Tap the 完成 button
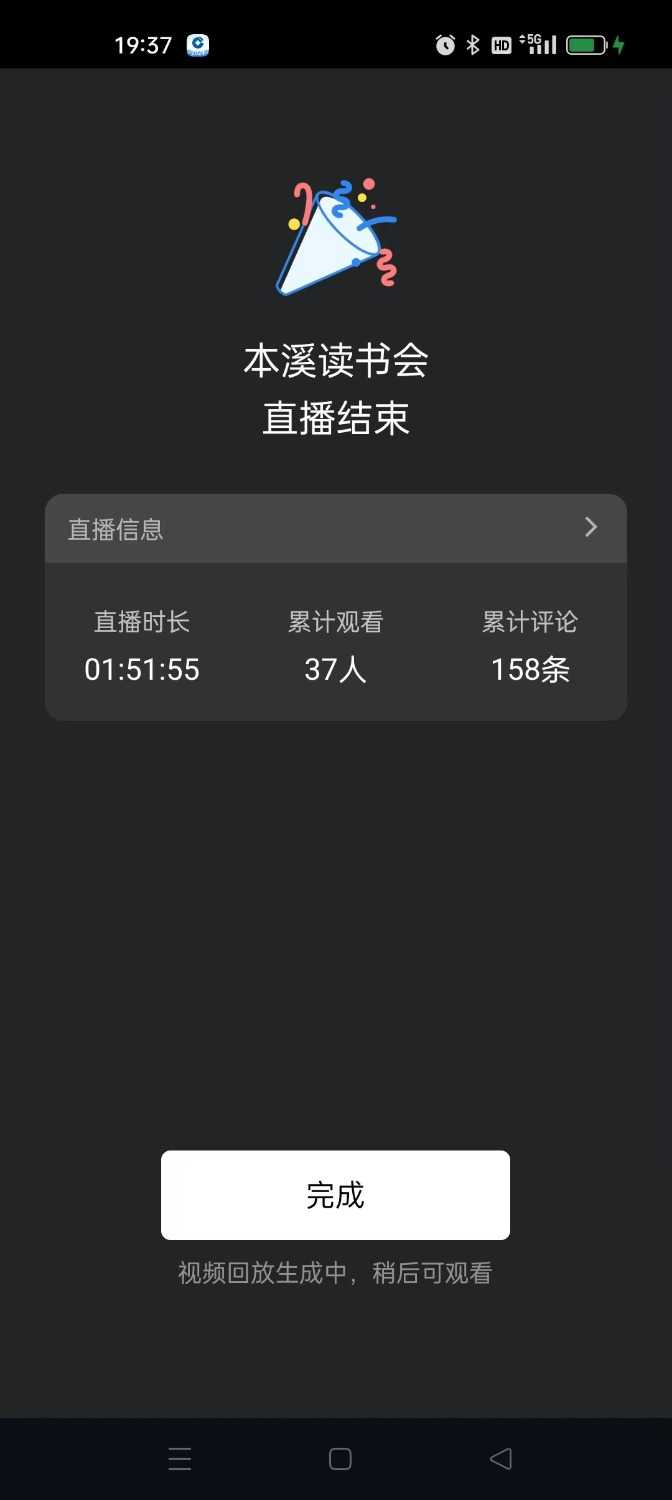Screen dimensions: 672x1500 (335, 1195)
